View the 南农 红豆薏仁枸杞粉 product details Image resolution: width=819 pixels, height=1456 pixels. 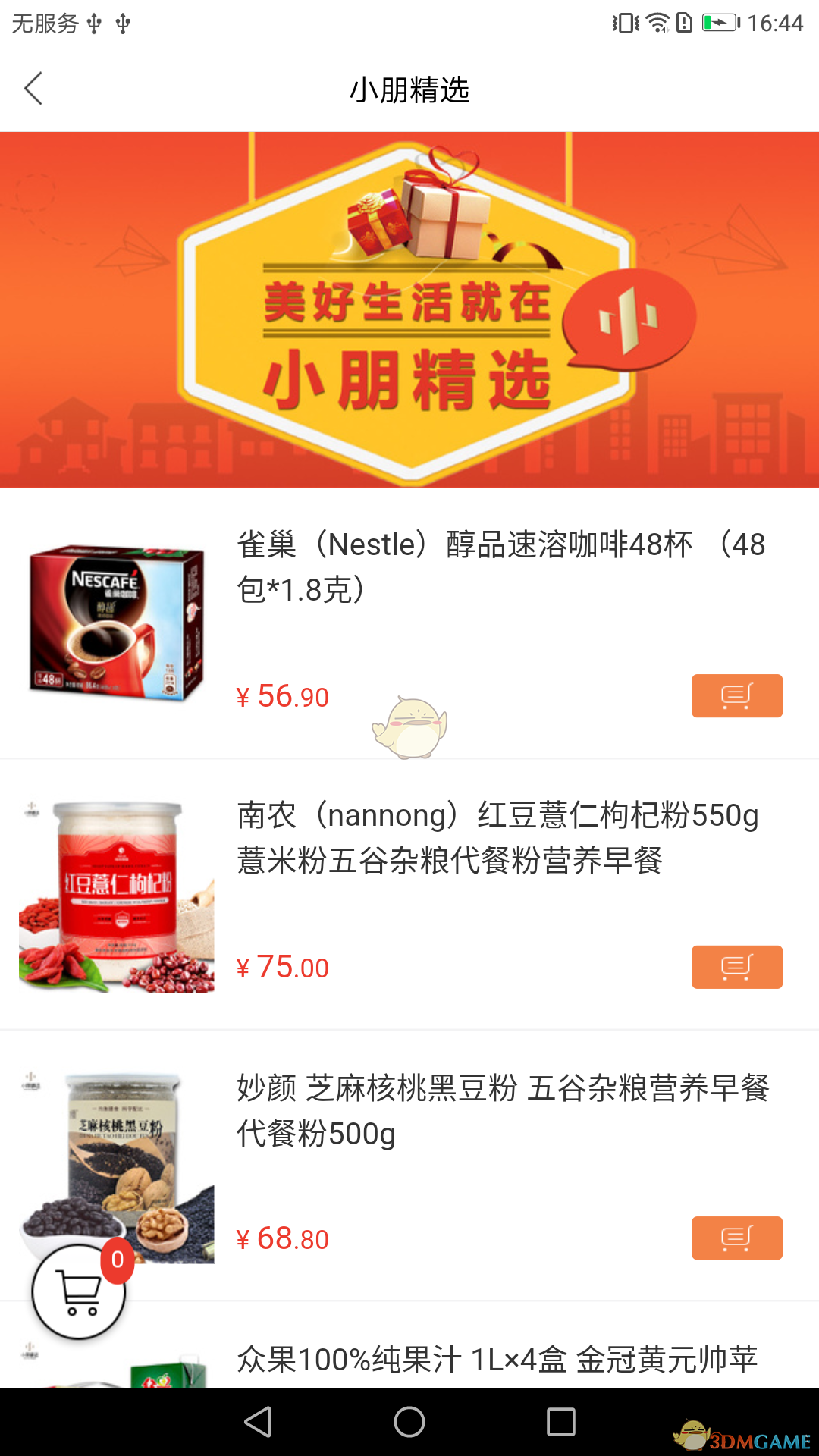497,837
